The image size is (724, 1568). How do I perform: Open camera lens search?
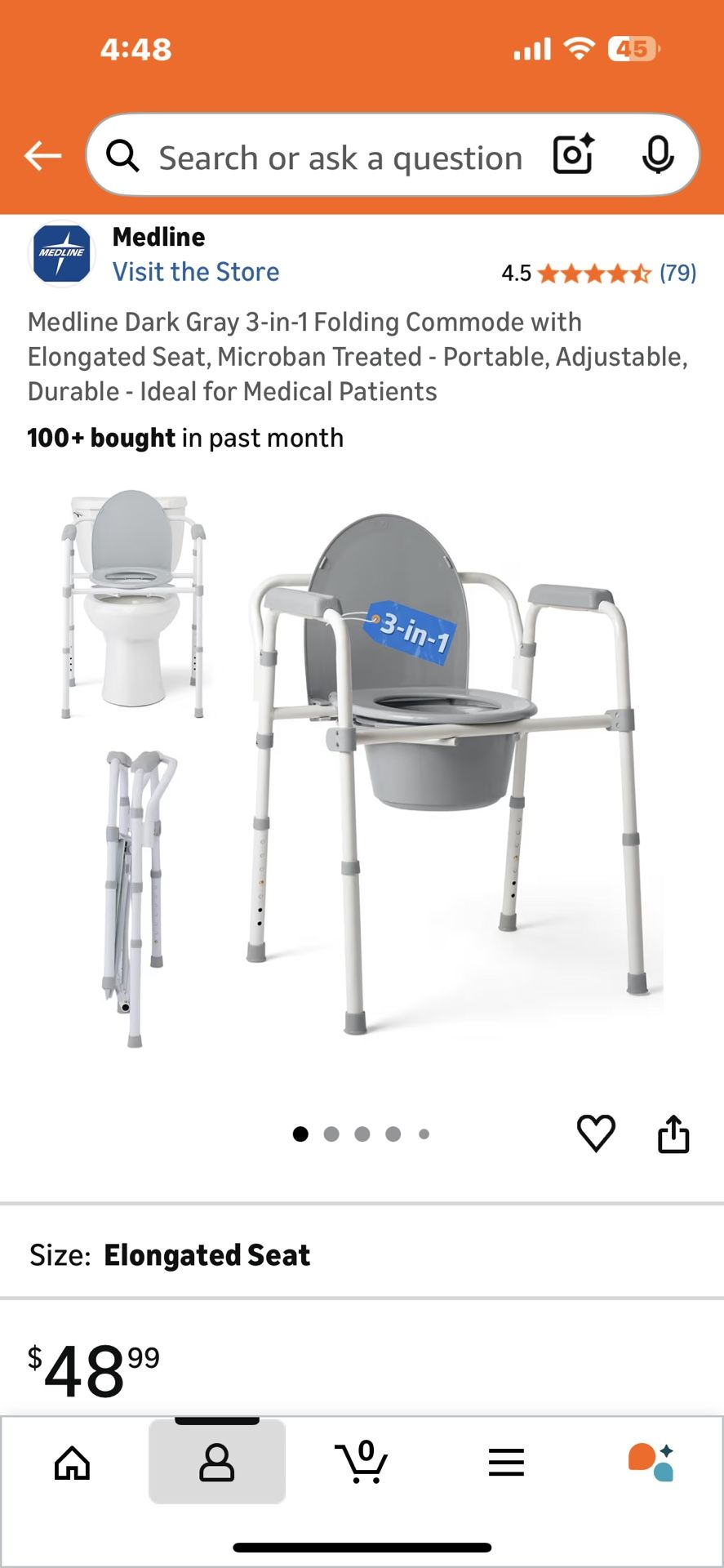[573, 154]
